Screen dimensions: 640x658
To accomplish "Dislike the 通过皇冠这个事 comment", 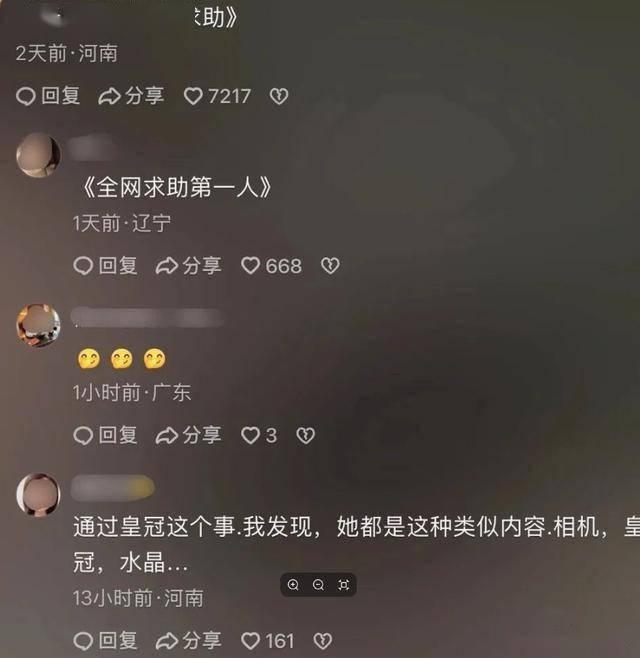I will [x=323, y=640].
